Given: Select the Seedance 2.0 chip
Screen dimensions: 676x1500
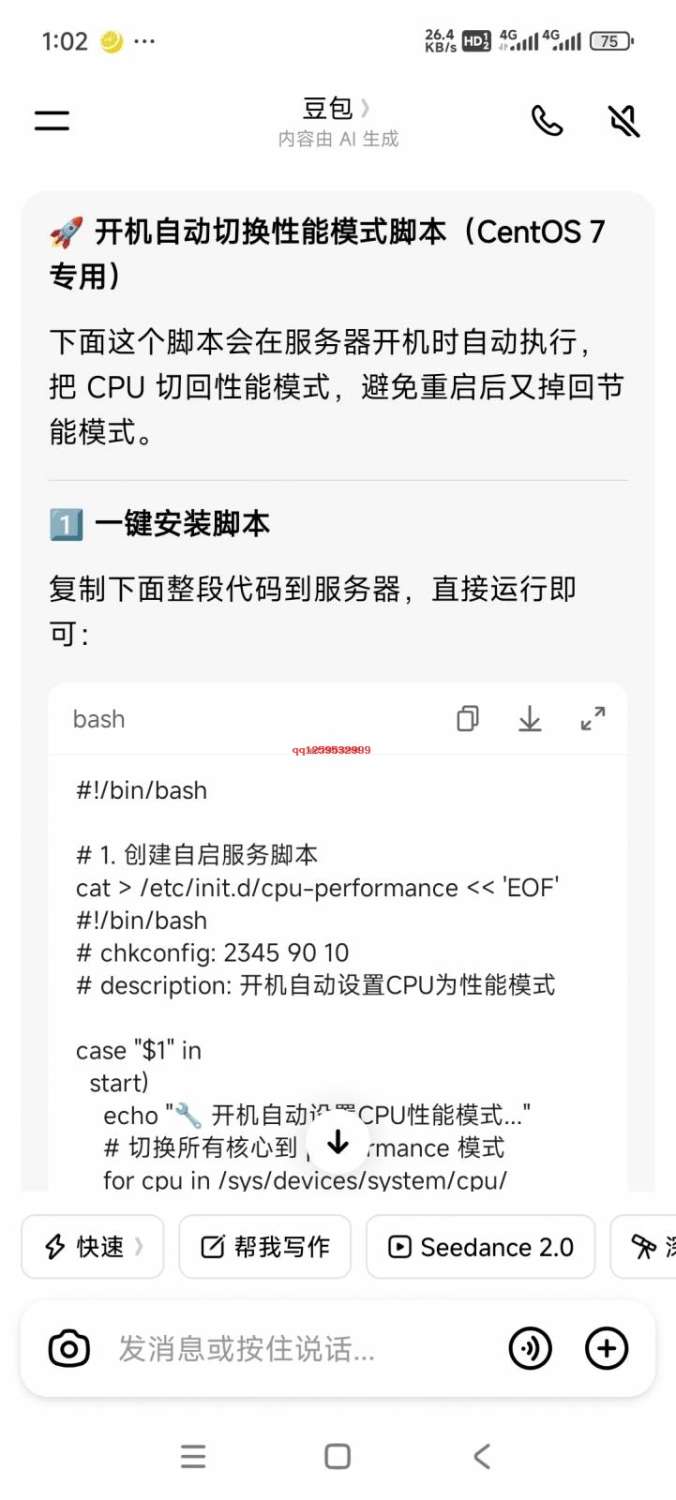Looking at the screenshot, I should (x=481, y=1247).
